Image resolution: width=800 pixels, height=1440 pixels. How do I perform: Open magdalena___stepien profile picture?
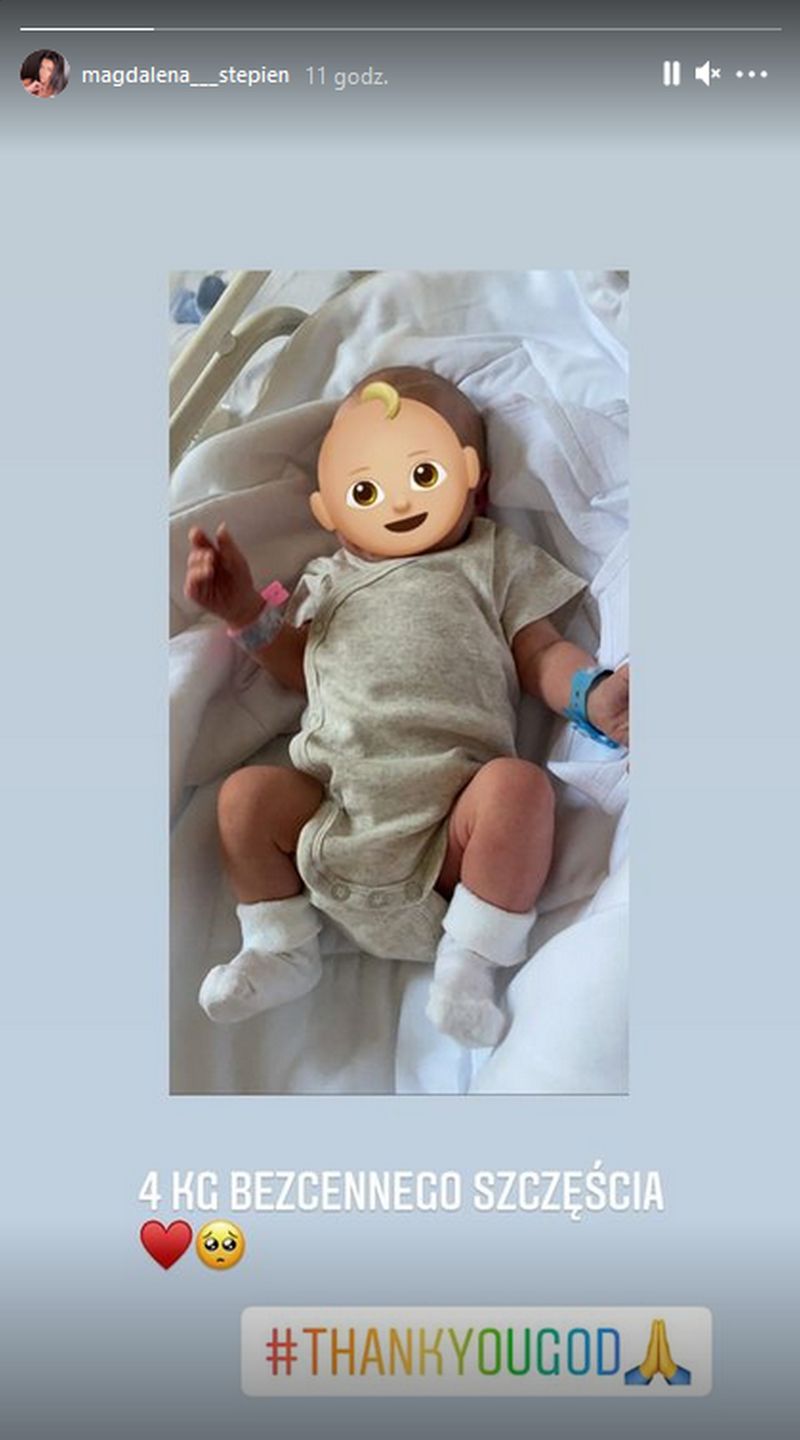[x=44, y=74]
